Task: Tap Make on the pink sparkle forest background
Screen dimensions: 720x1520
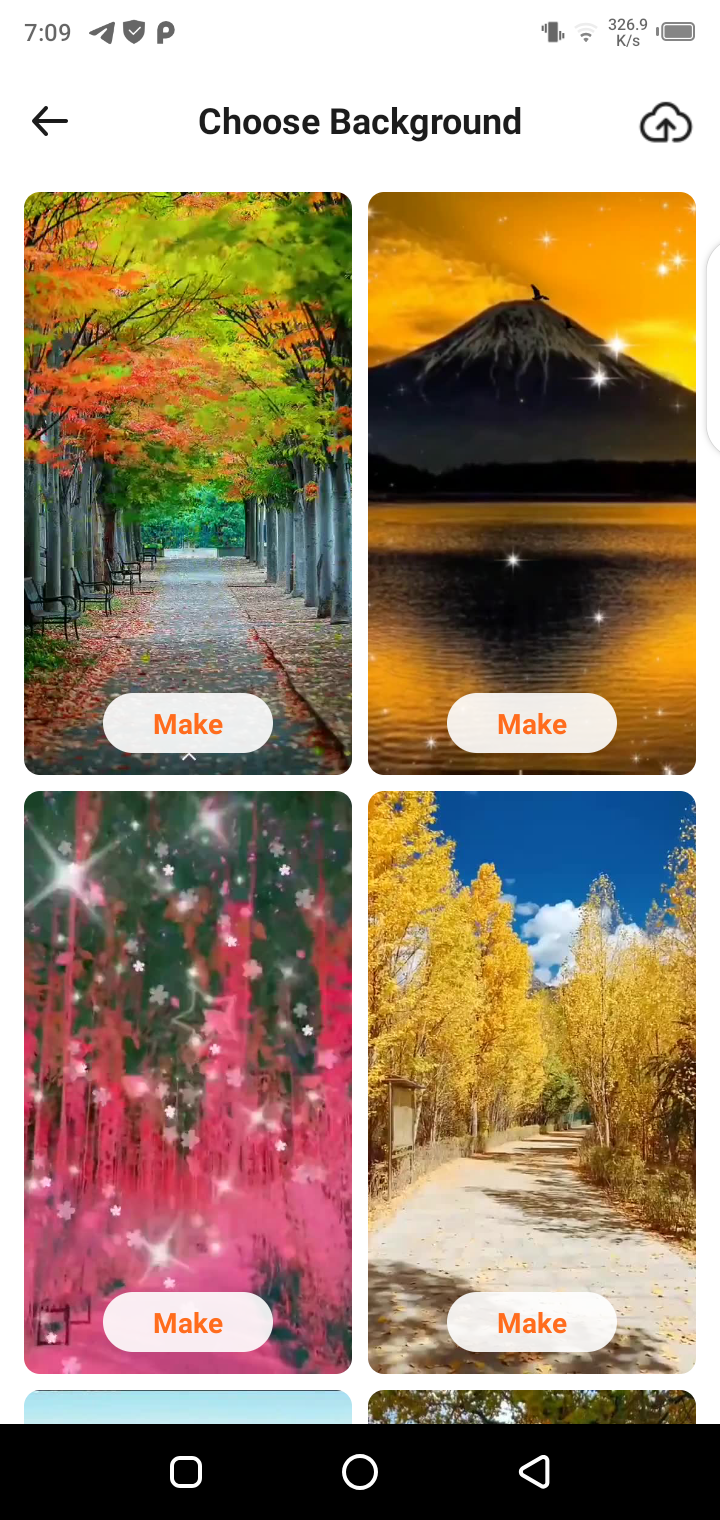Action: (x=188, y=1322)
